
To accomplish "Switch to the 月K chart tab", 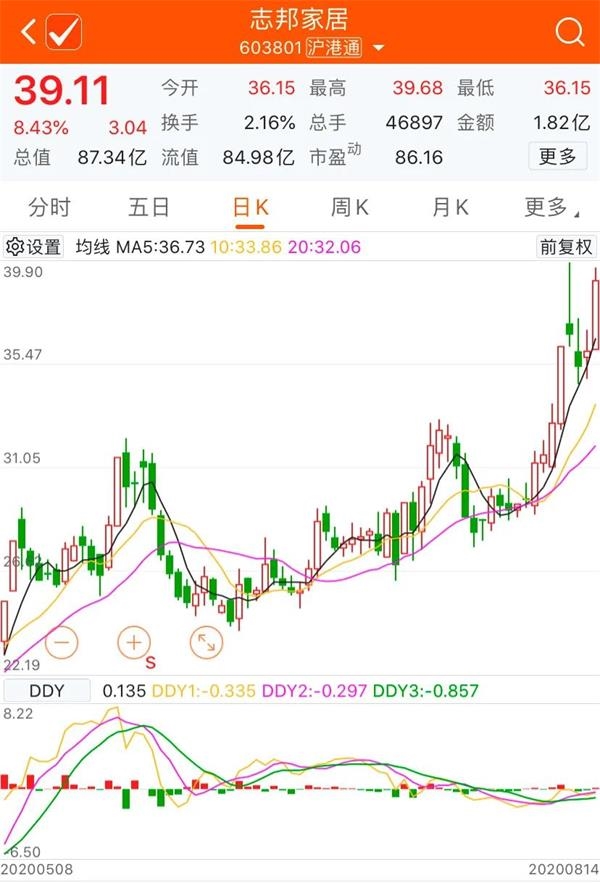I will (450, 208).
